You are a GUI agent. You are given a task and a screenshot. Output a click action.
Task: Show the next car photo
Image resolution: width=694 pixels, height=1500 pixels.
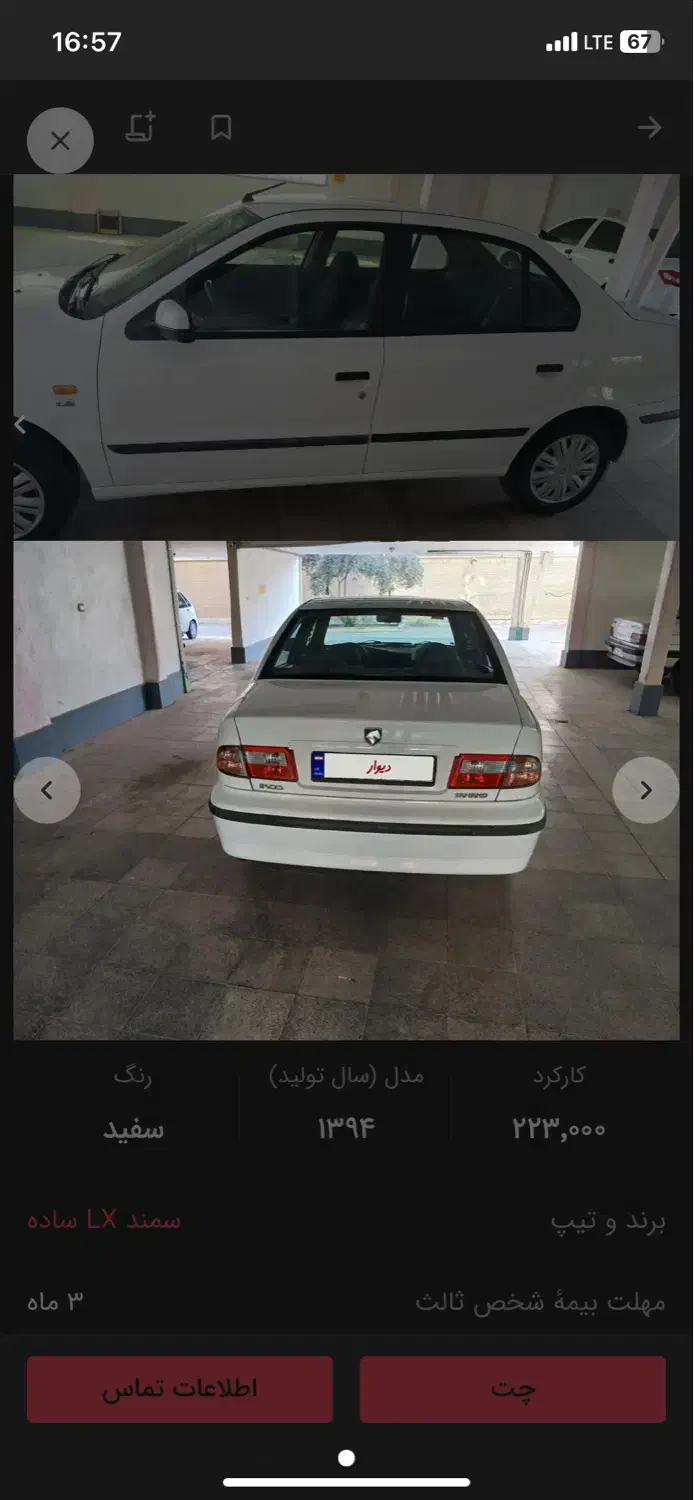[645, 790]
